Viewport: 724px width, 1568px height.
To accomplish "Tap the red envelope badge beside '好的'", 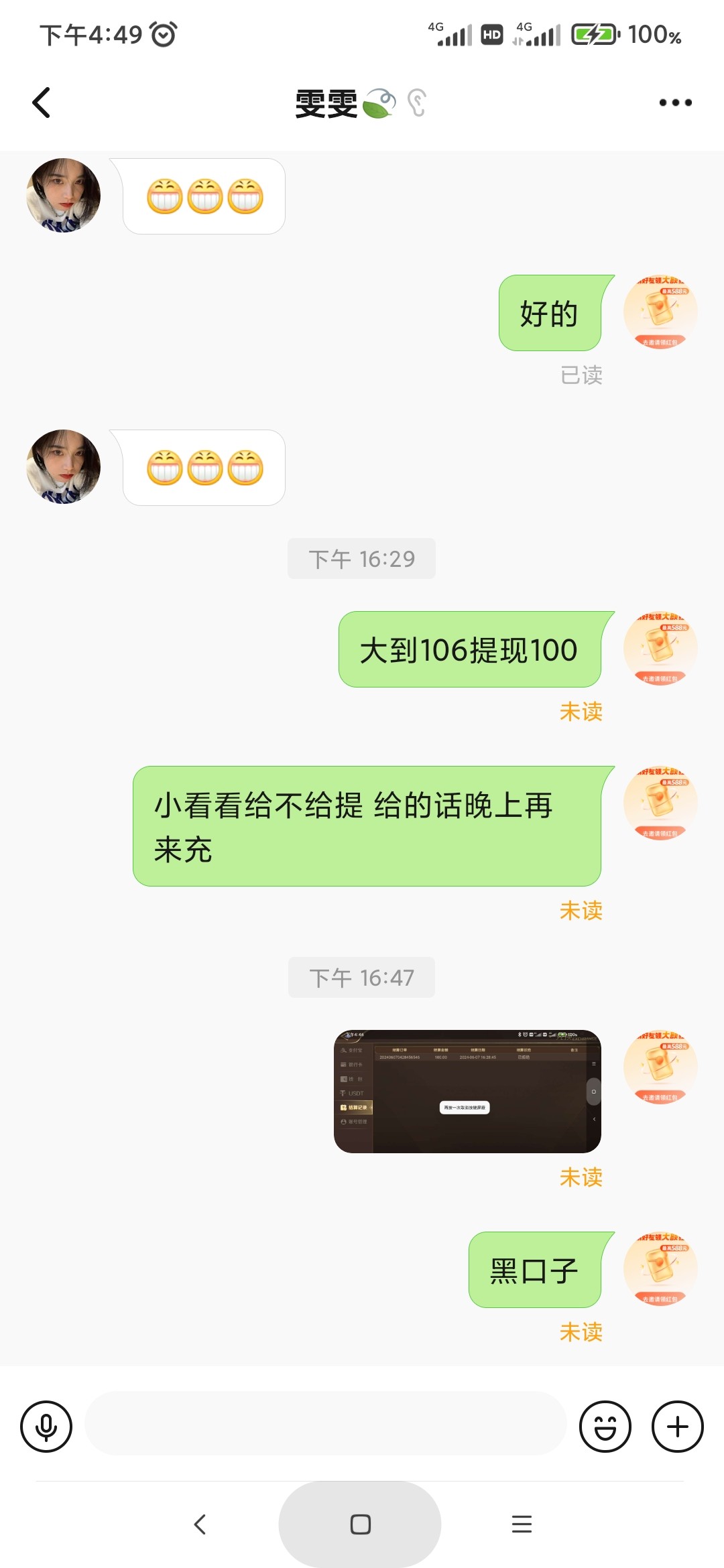I will click(x=660, y=312).
